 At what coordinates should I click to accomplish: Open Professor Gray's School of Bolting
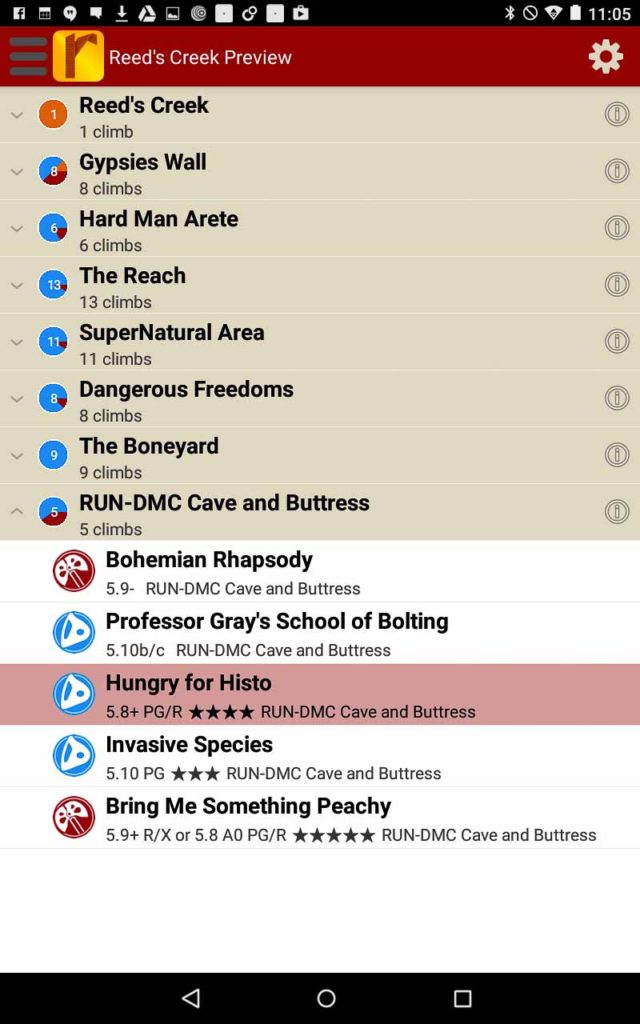coord(320,634)
